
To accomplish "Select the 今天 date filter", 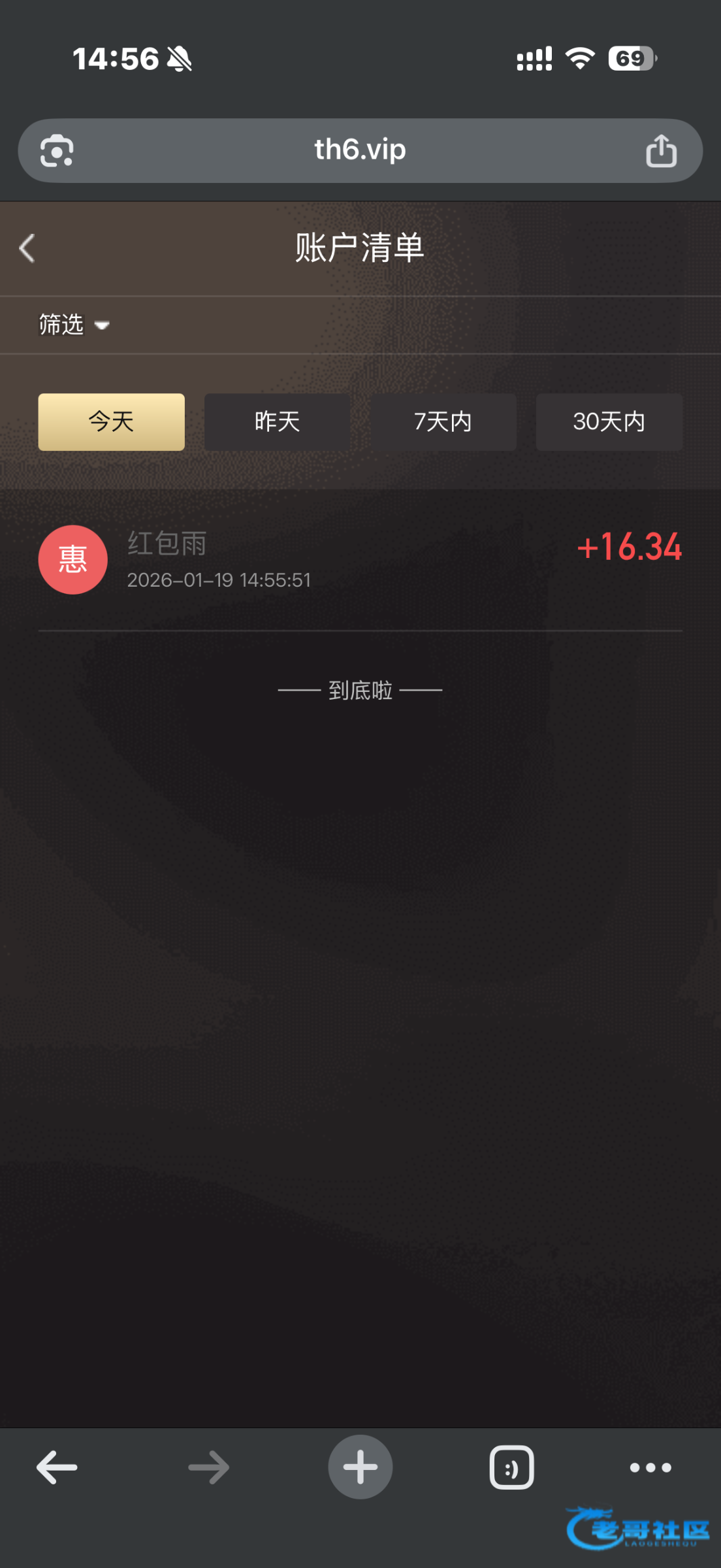I will (x=111, y=422).
